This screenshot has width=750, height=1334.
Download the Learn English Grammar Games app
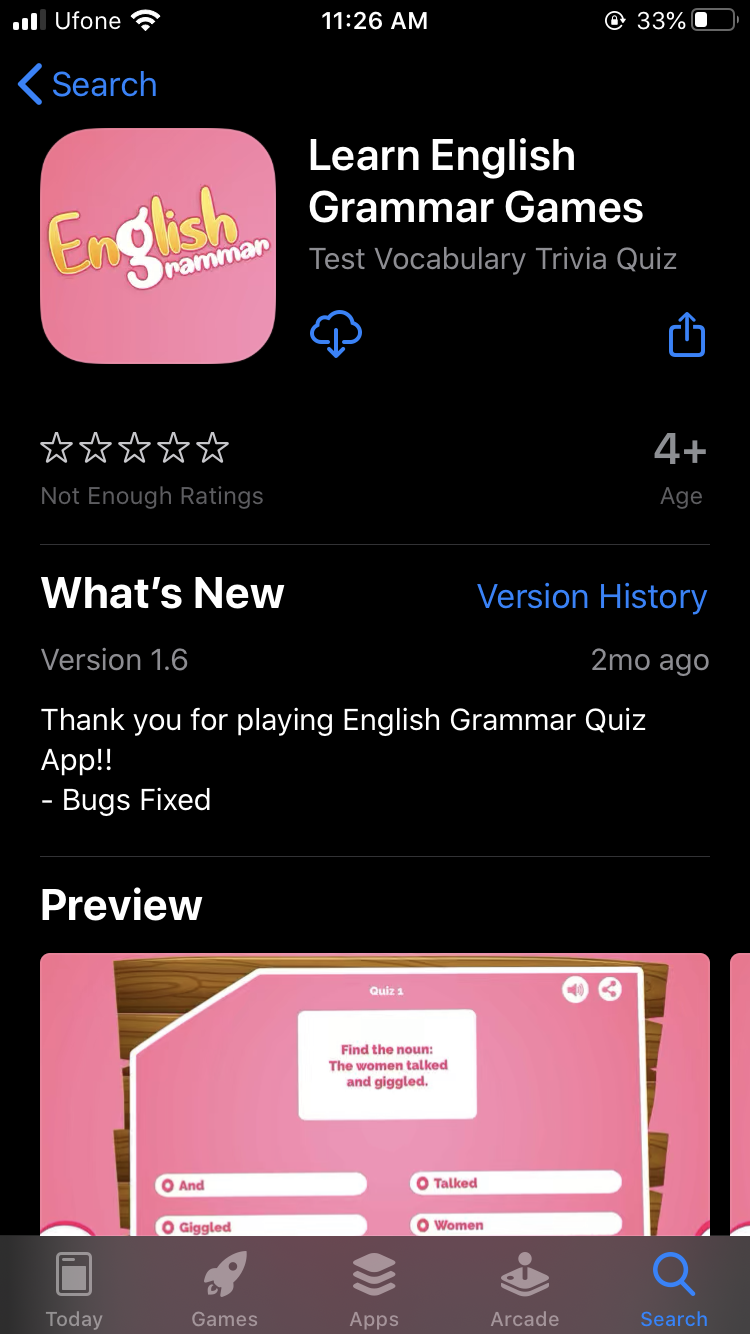click(336, 334)
